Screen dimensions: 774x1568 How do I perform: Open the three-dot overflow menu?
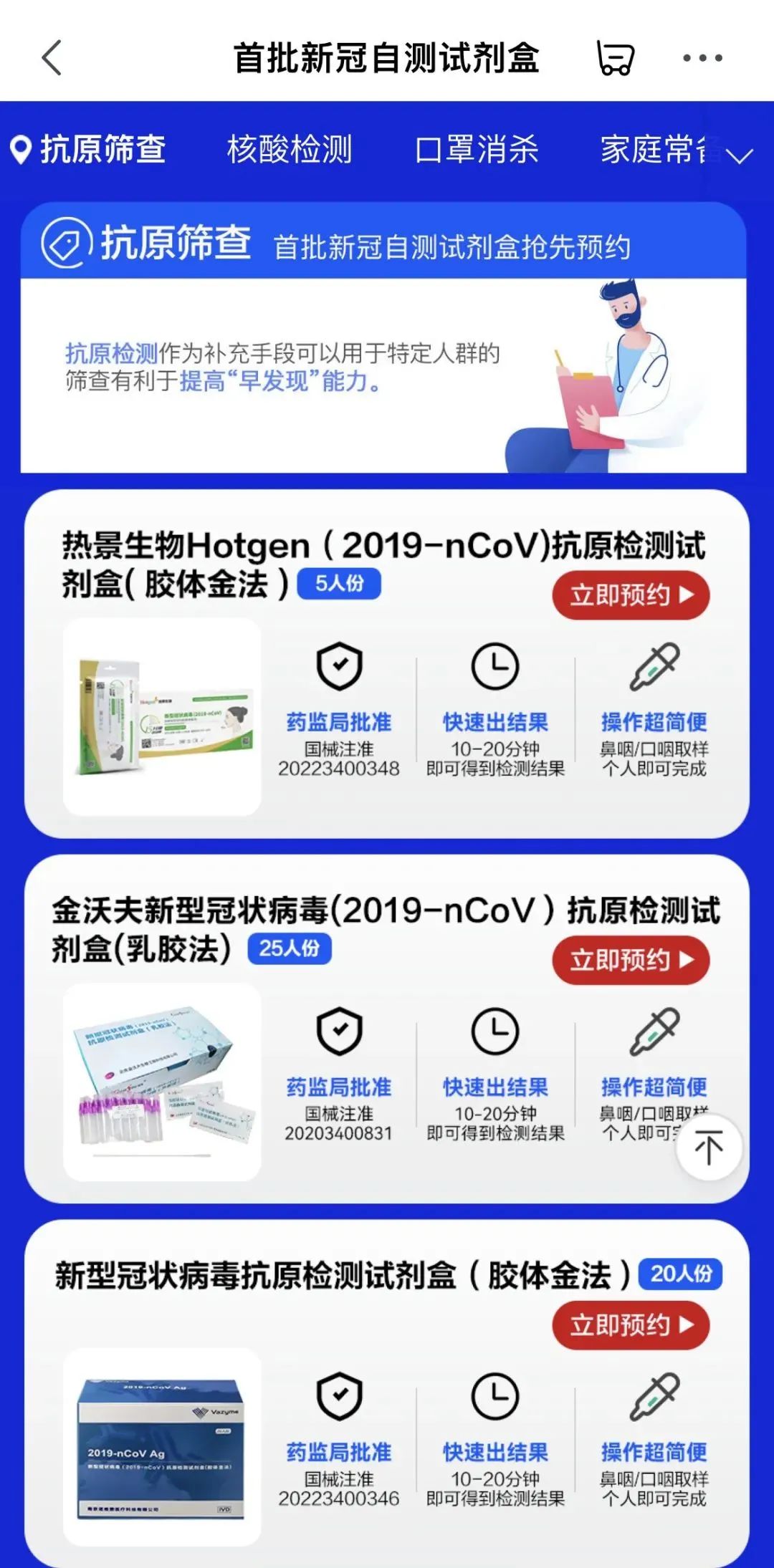(702, 57)
